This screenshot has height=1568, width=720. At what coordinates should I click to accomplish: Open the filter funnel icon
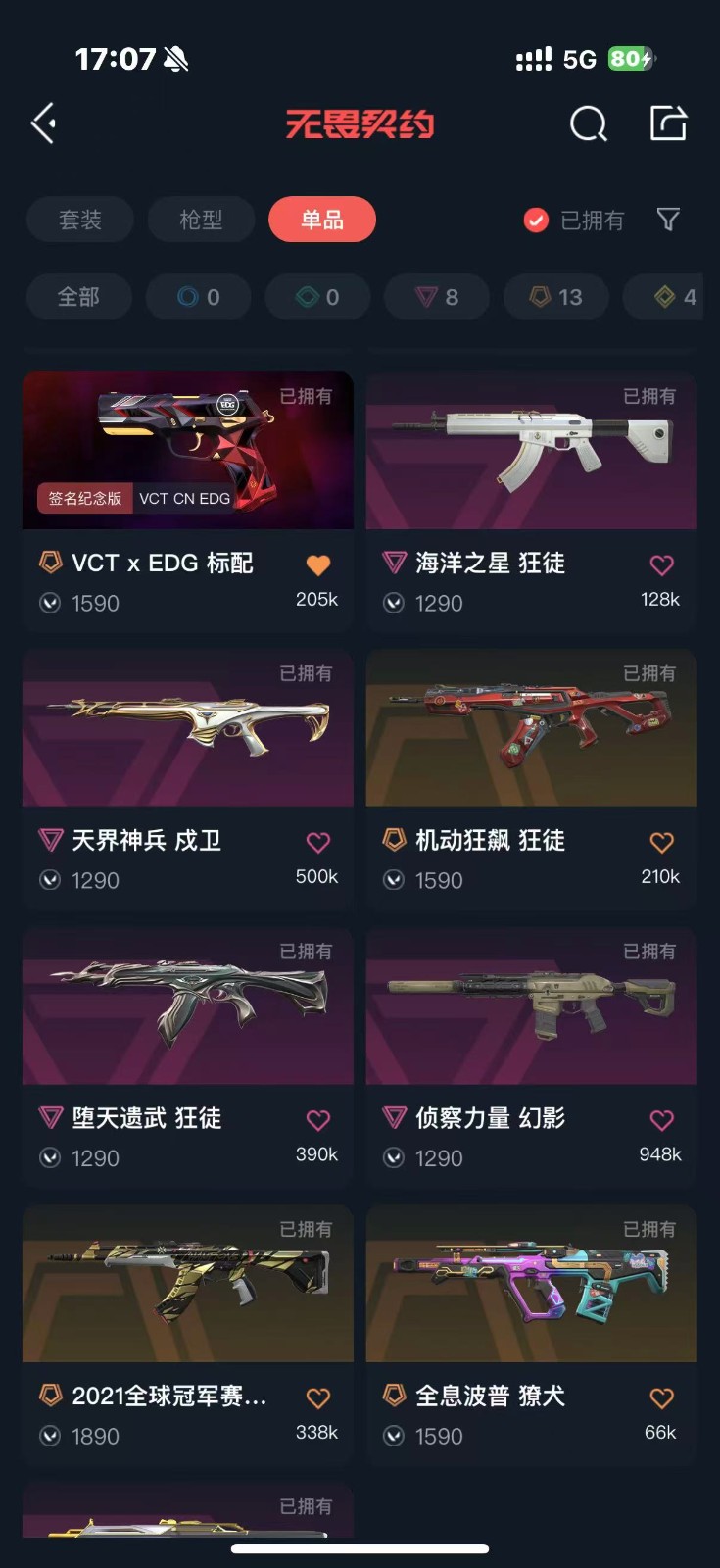(668, 220)
